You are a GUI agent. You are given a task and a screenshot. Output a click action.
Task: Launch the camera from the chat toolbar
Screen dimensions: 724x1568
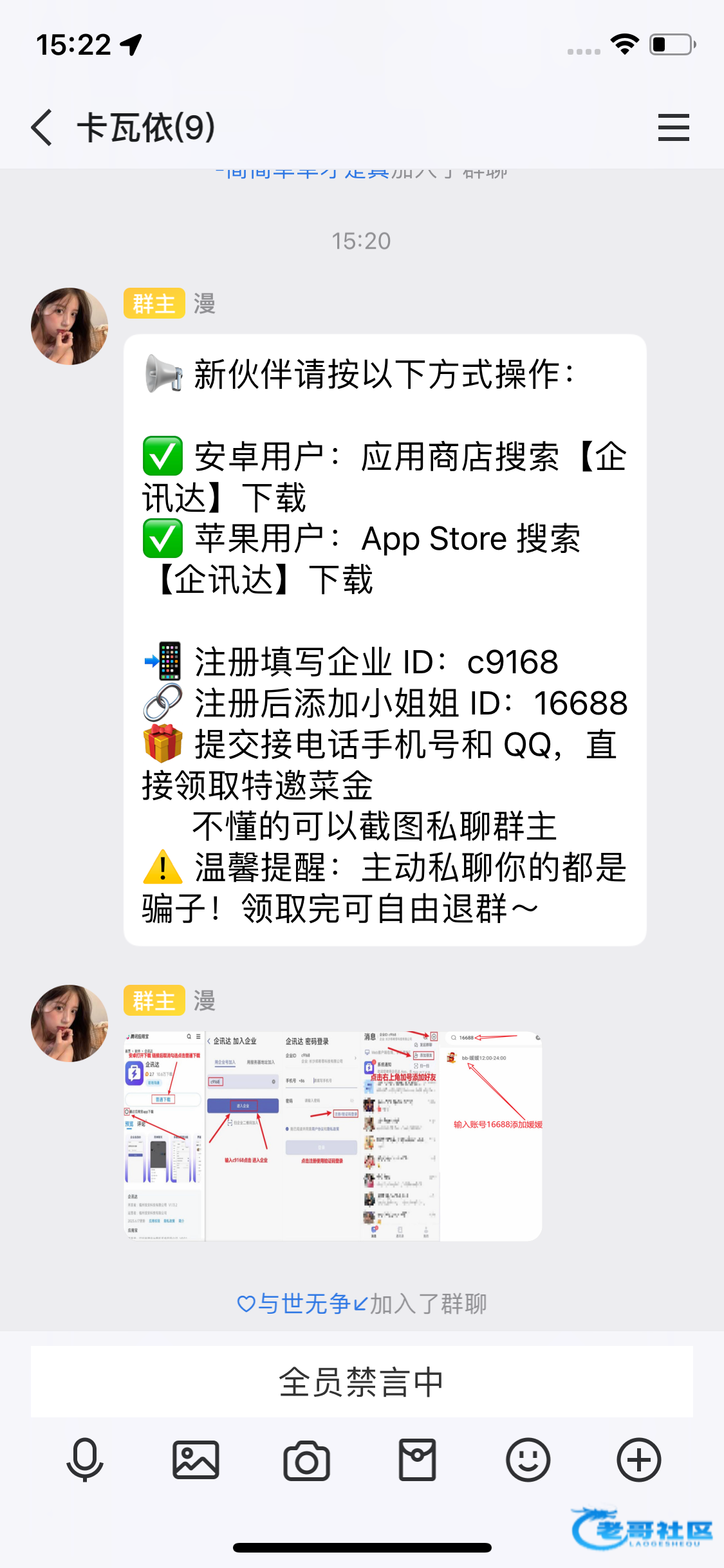point(306,1460)
